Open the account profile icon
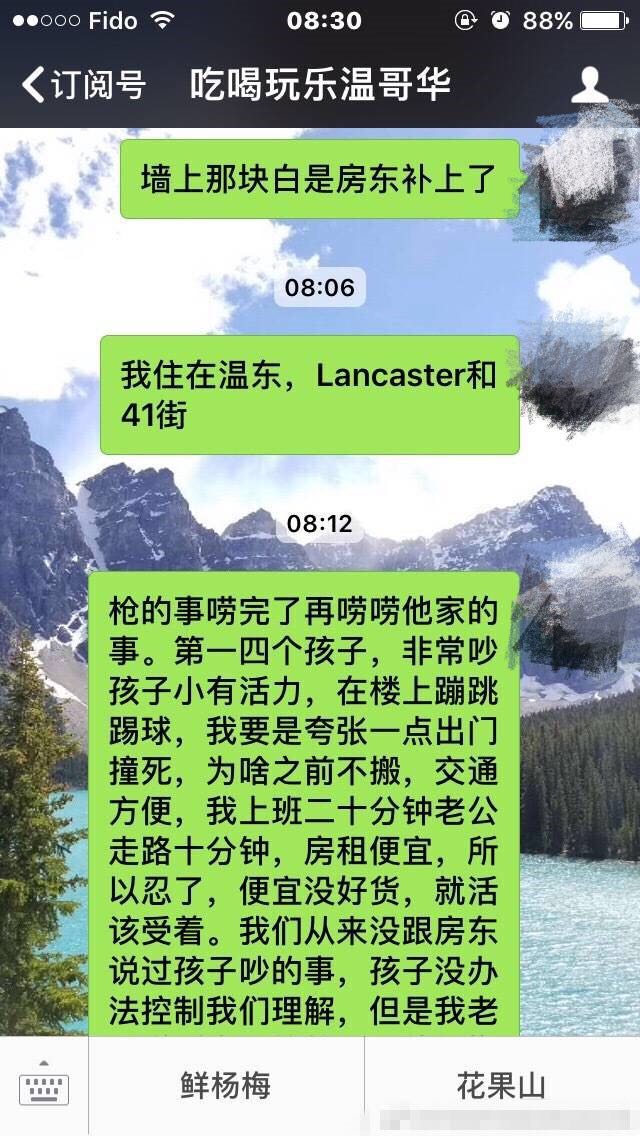Screen dimensions: 640x1136 click(589, 85)
